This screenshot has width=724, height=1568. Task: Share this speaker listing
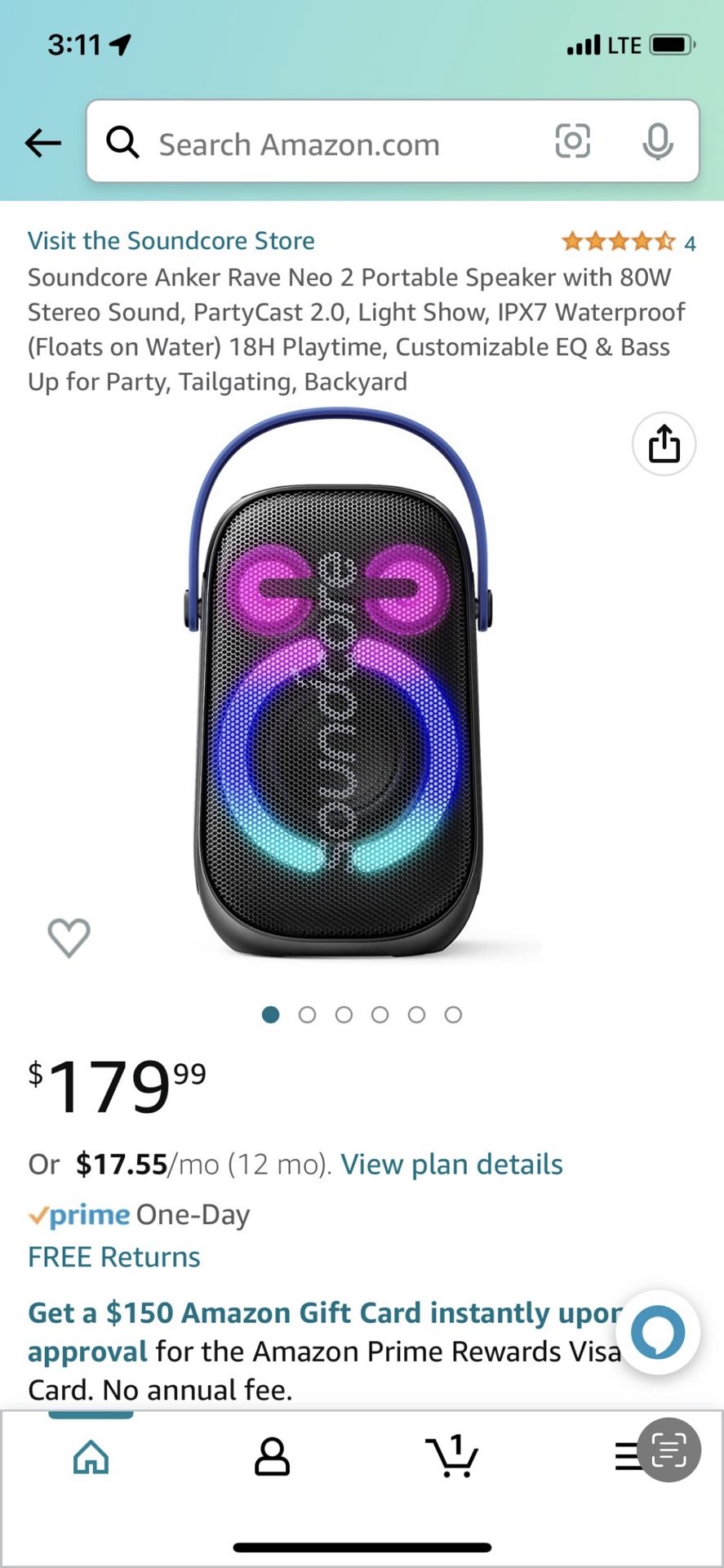[x=664, y=444]
